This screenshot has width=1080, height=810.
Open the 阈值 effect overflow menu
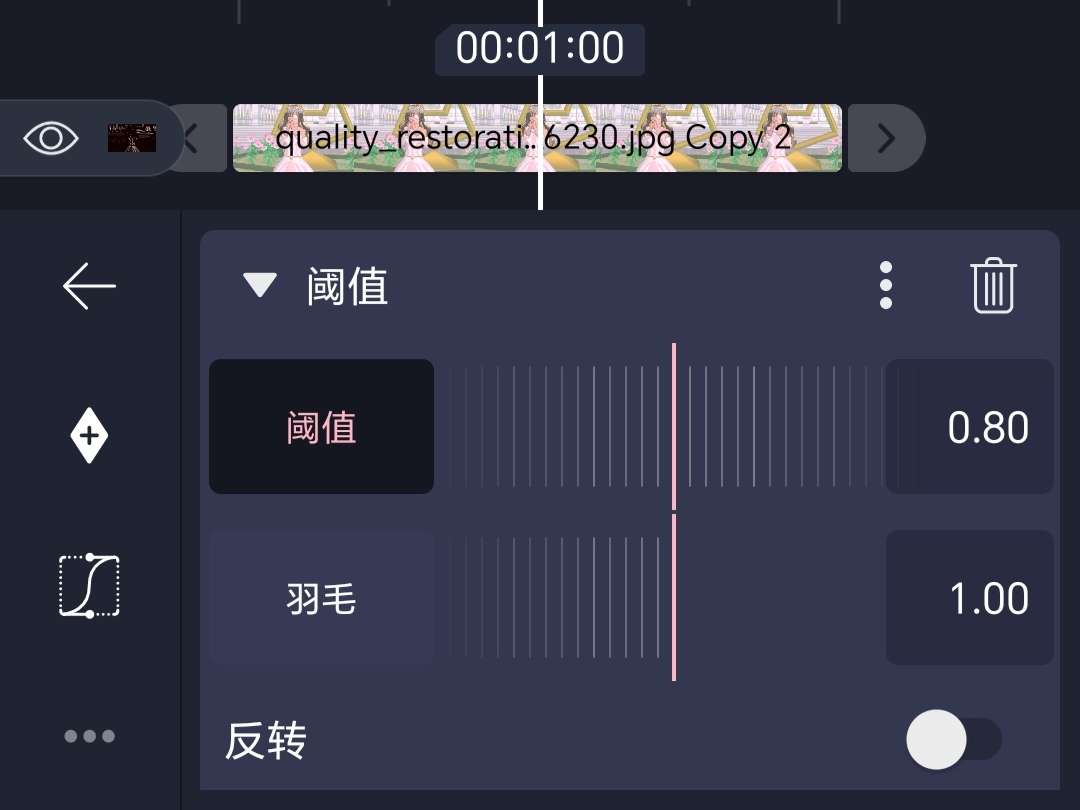click(x=885, y=287)
